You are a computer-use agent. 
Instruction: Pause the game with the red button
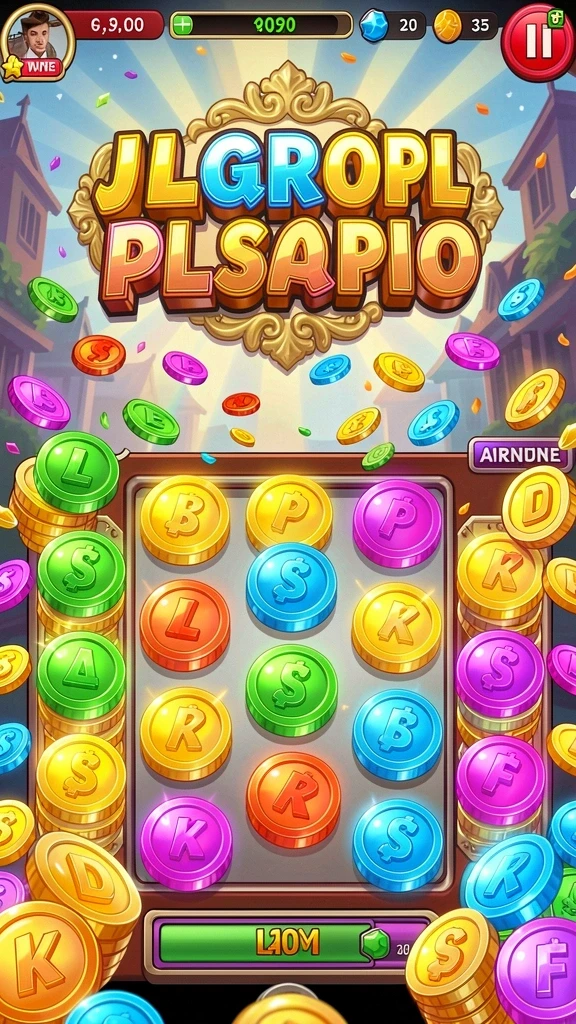click(x=538, y=42)
